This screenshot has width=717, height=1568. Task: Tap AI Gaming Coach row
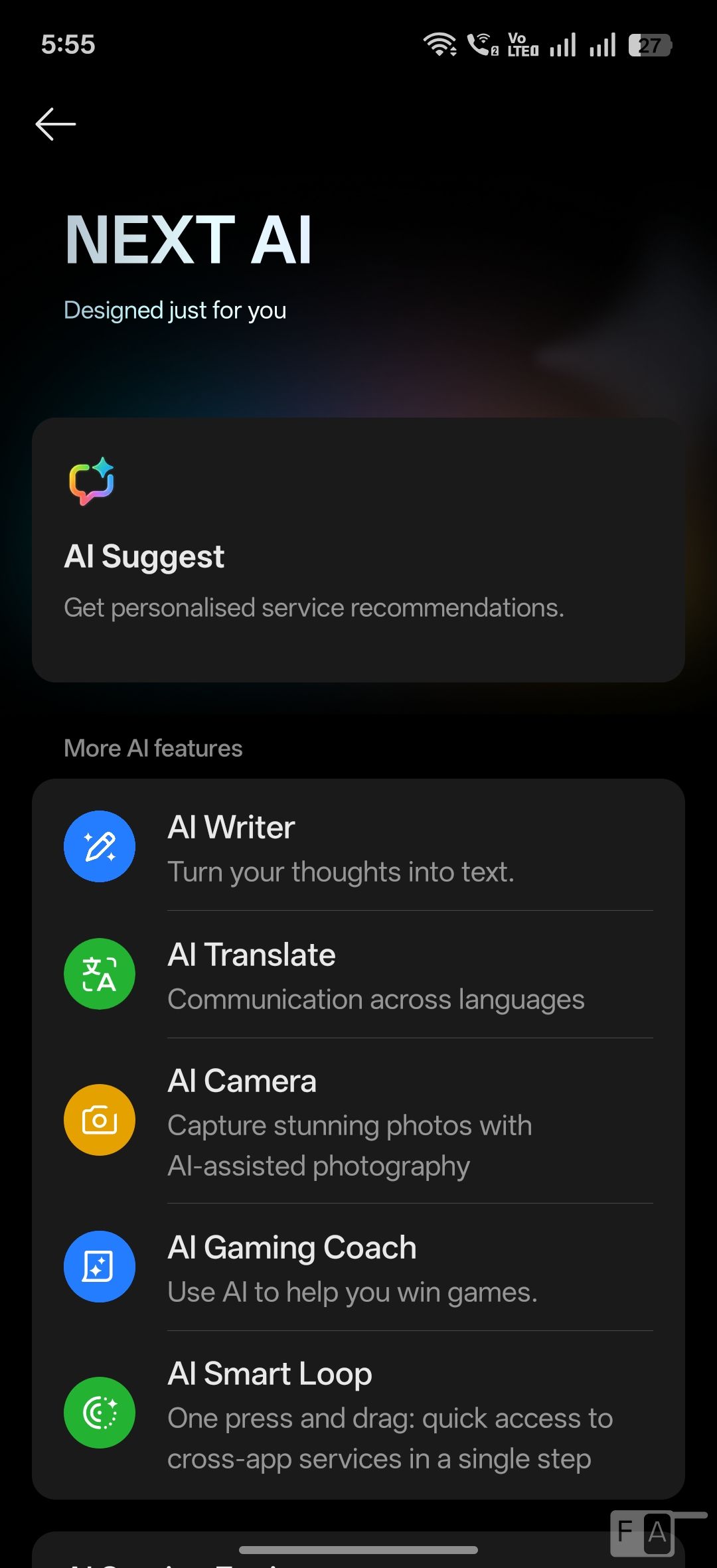point(358,1267)
